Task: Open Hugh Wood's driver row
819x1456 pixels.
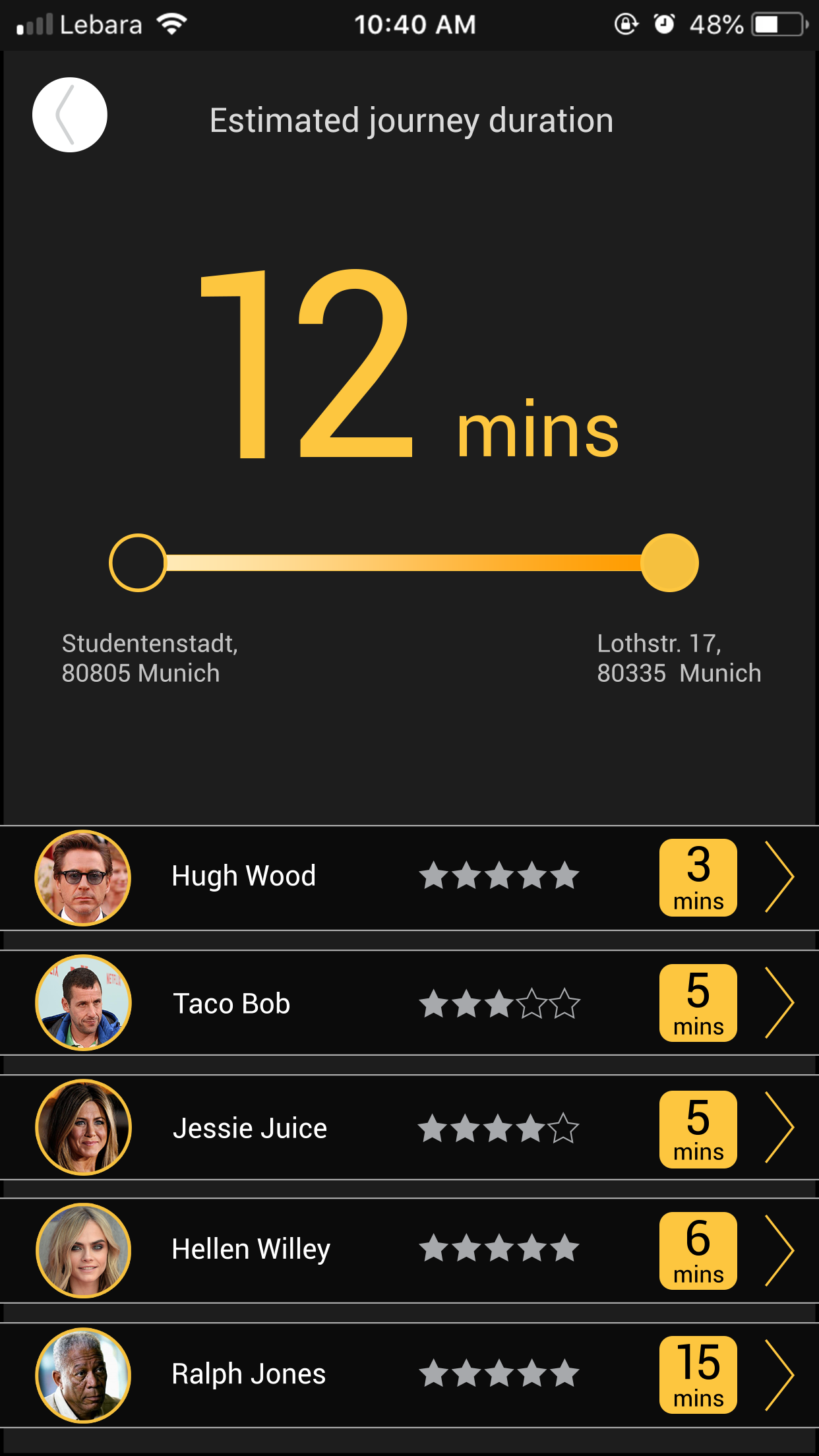Action: [409, 878]
